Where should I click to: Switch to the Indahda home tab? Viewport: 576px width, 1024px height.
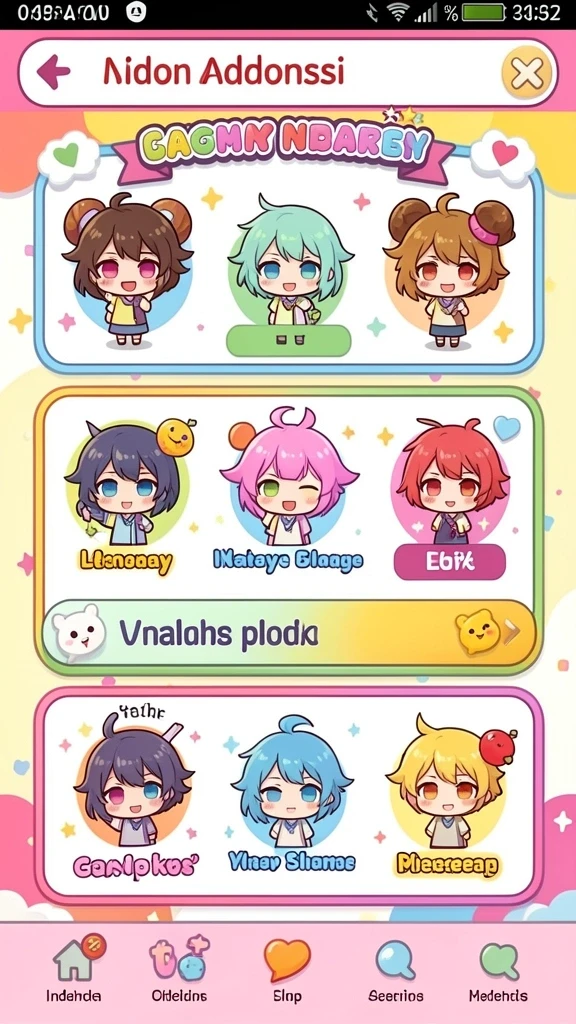click(73, 968)
